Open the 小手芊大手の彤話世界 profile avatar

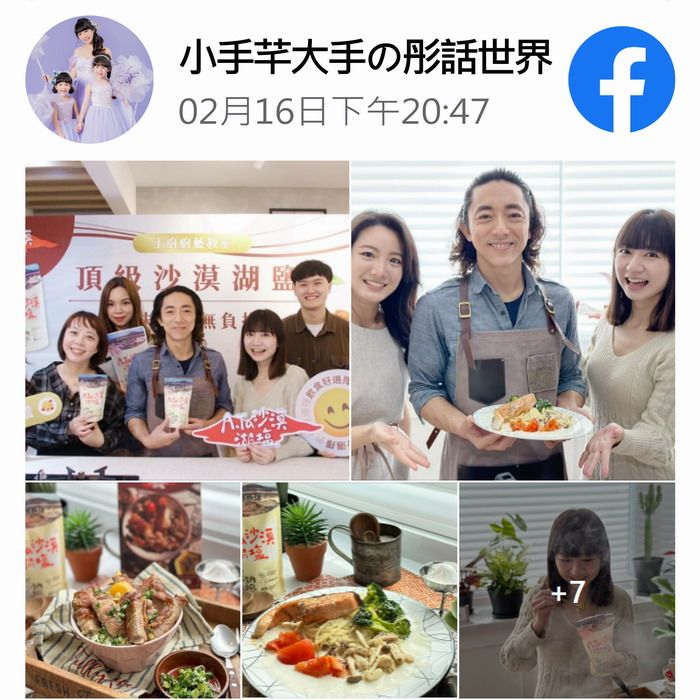(89, 80)
